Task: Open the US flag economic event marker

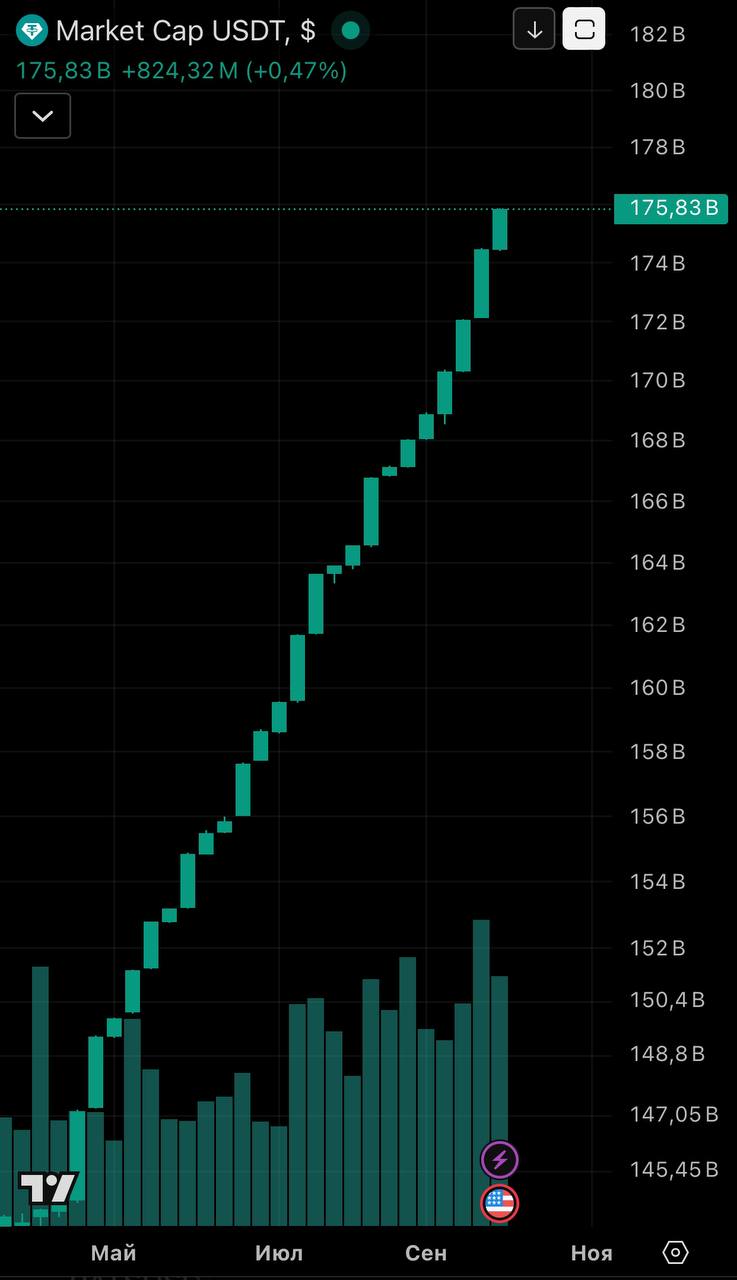Action: pyautogui.click(x=500, y=1203)
